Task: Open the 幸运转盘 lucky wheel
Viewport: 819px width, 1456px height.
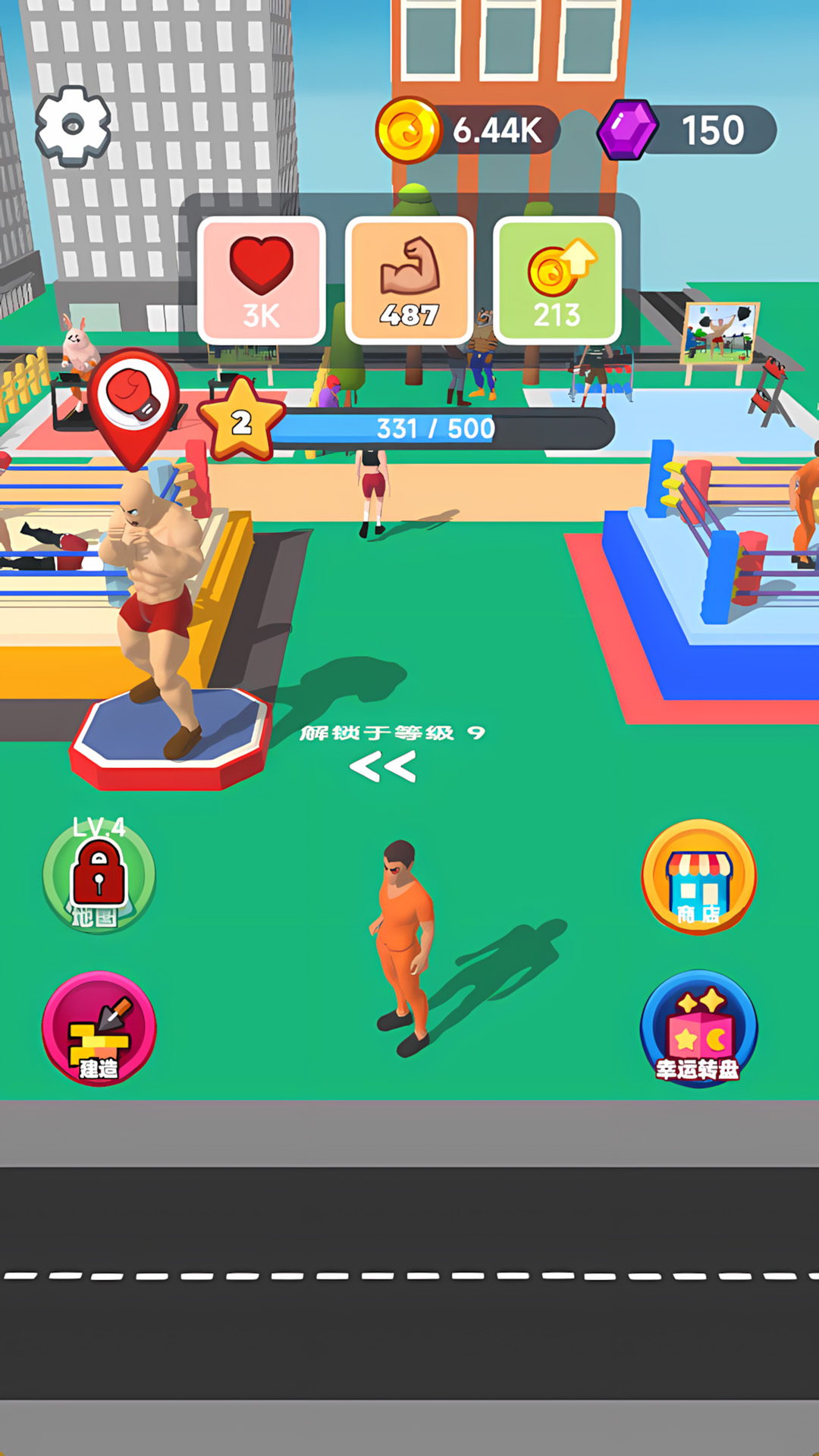Action: [698, 1028]
